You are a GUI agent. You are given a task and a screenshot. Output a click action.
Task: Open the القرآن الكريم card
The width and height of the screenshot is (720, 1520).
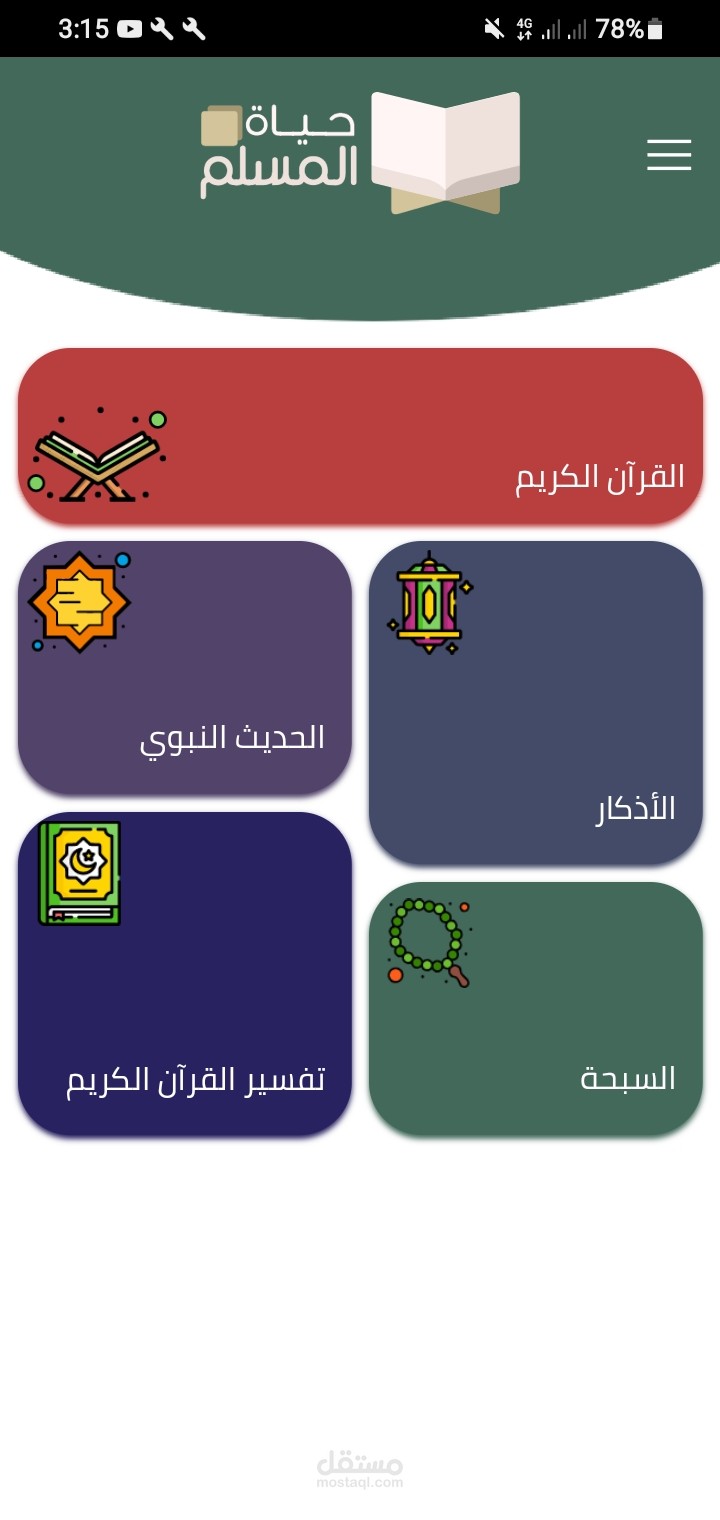(x=360, y=436)
